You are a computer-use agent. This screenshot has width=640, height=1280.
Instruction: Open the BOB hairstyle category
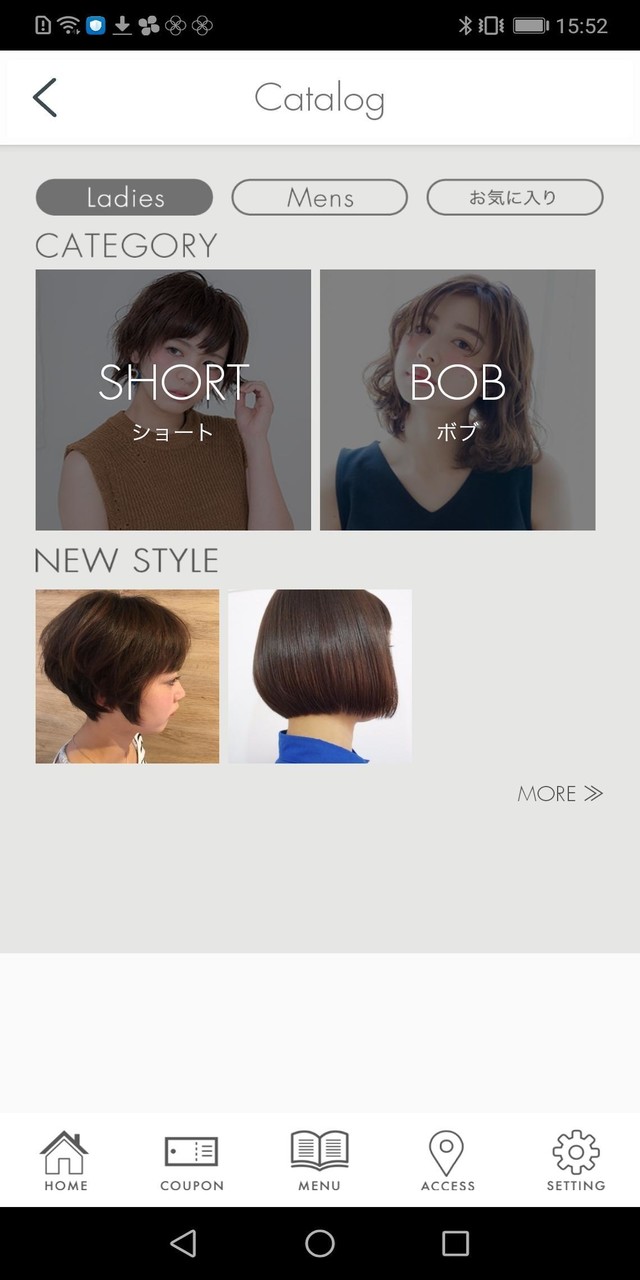coord(457,400)
